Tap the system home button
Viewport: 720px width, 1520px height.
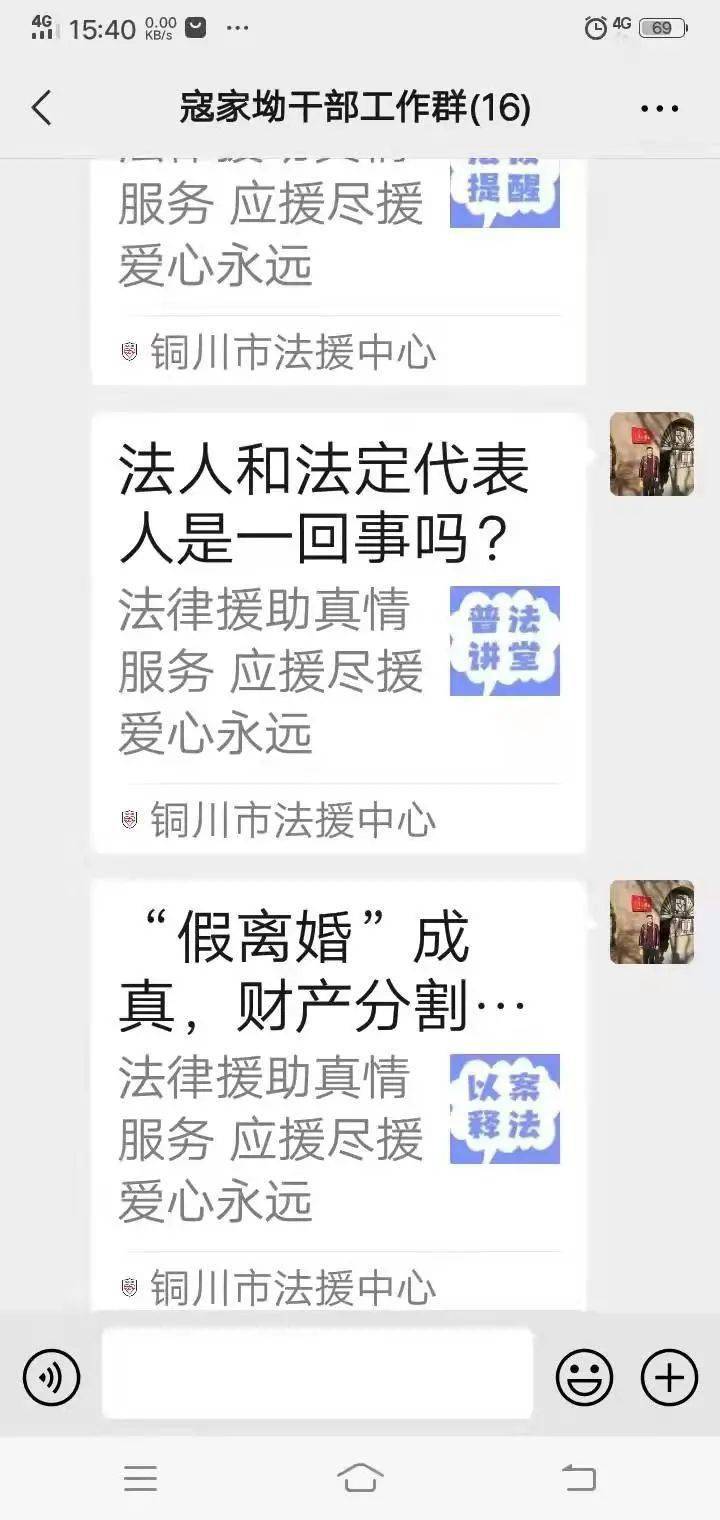[360, 1477]
